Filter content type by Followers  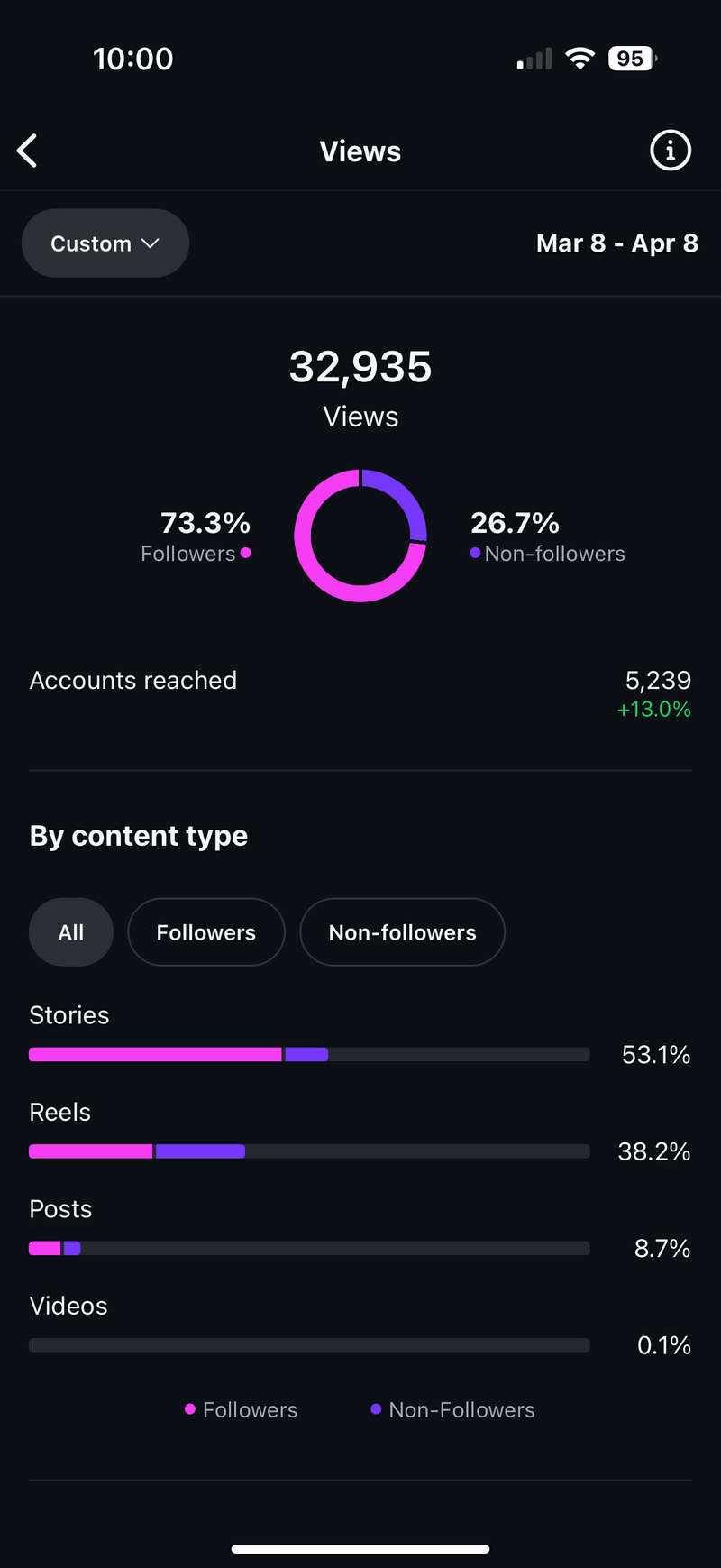[x=206, y=932]
